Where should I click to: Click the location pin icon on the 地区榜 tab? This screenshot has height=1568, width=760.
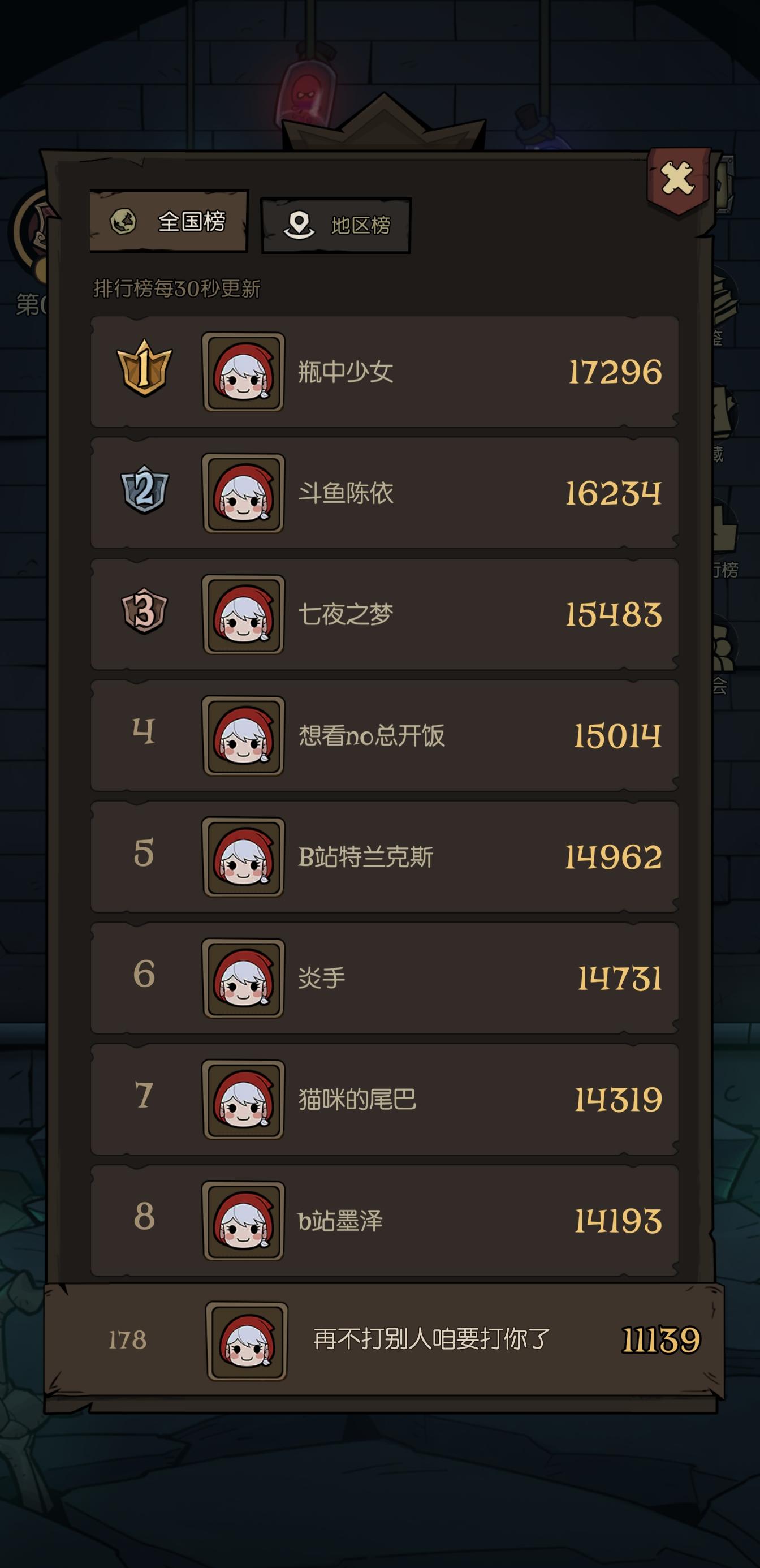coord(299,223)
